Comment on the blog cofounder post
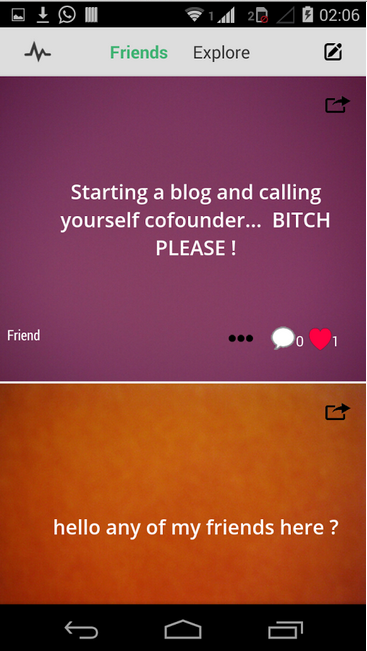 [x=283, y=338]
